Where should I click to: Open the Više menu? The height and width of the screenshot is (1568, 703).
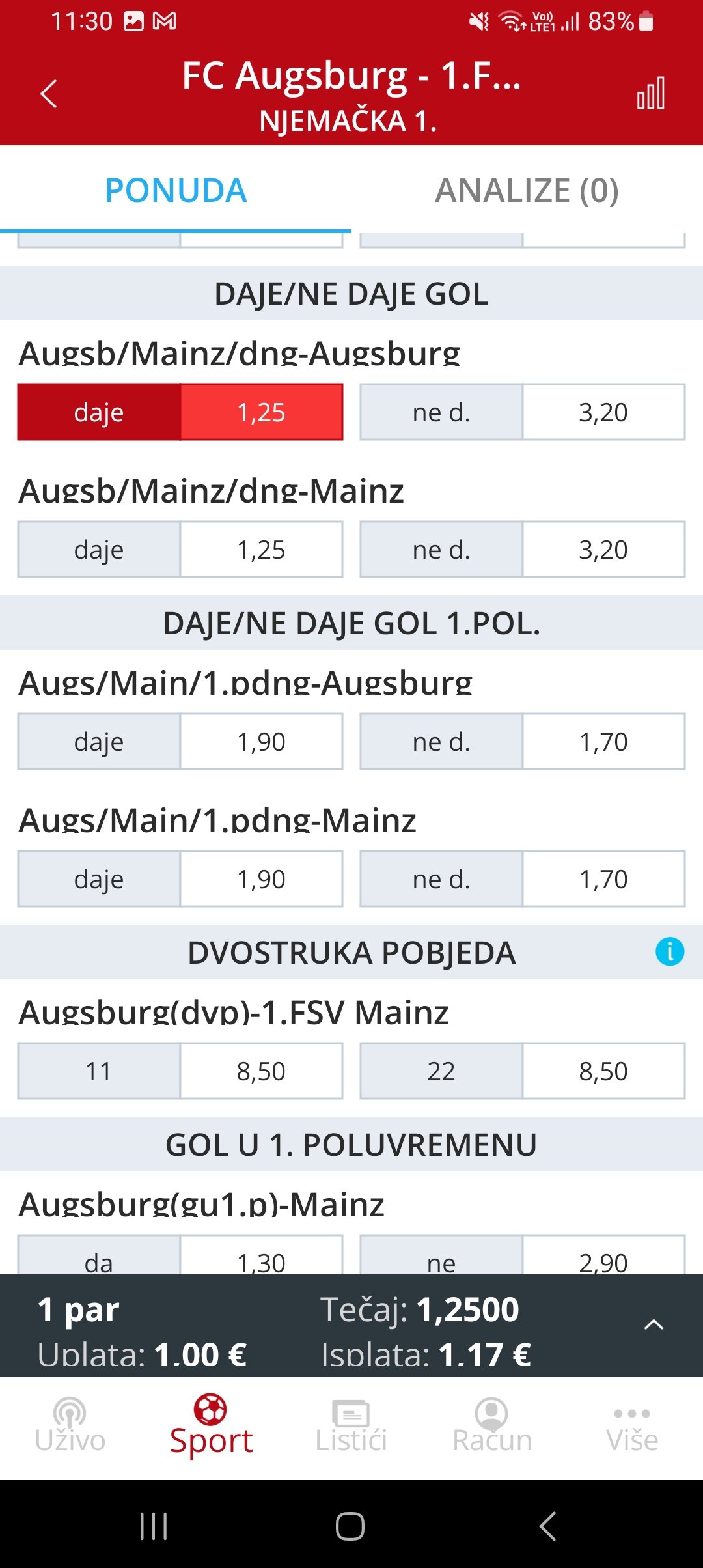(632, 1426)
